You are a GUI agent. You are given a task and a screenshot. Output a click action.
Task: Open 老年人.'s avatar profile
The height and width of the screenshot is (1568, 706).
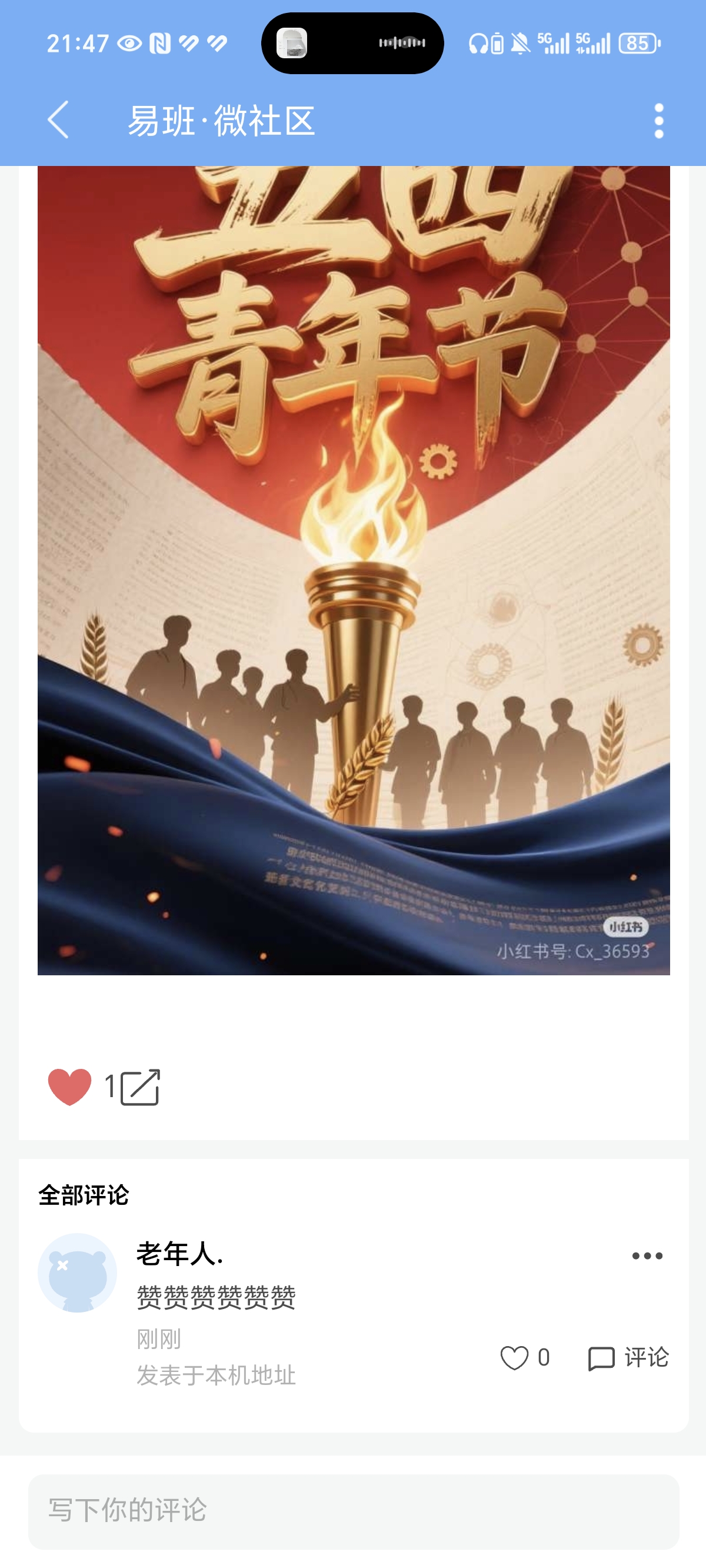[x=77, y=1273]
